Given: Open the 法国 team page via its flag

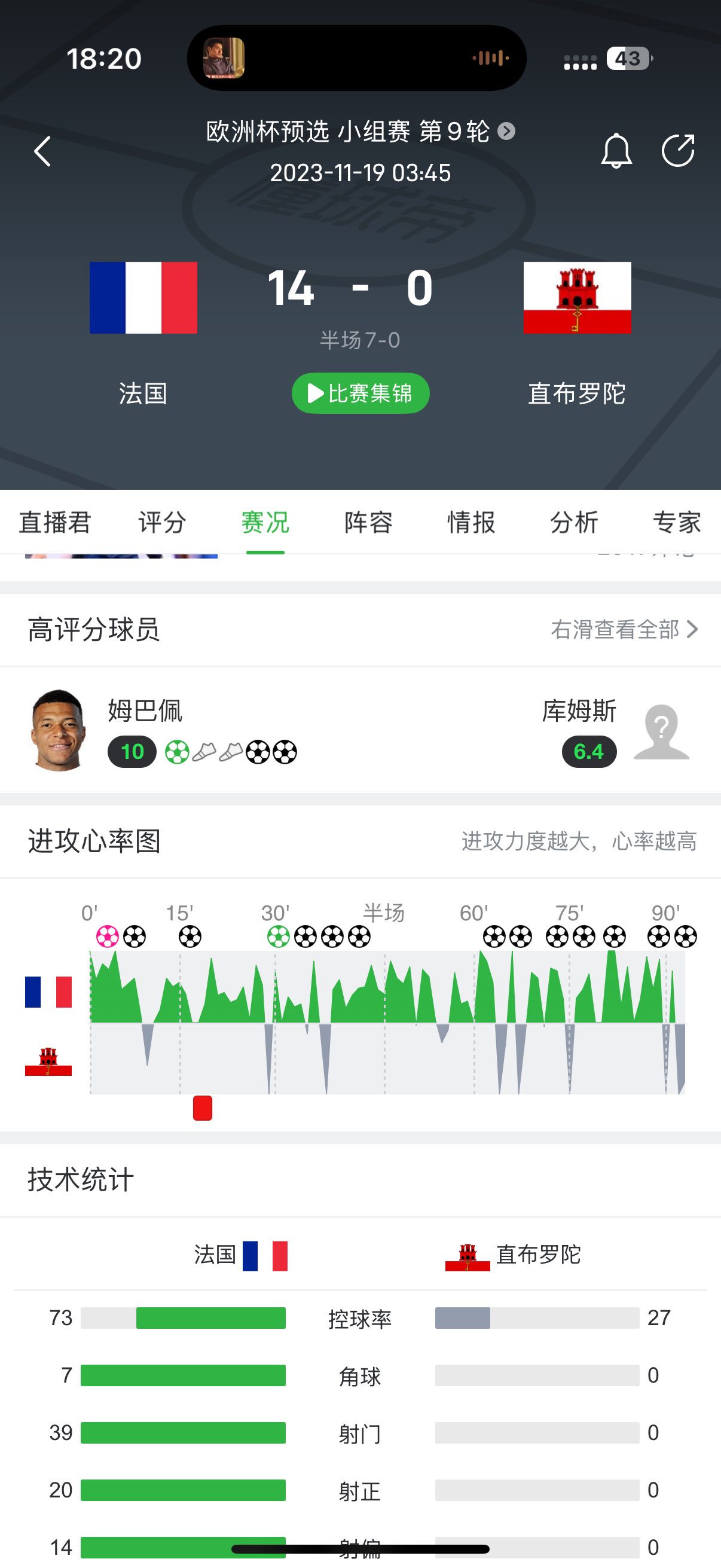Looking at the screenshot, I should [x=143, y=298].
